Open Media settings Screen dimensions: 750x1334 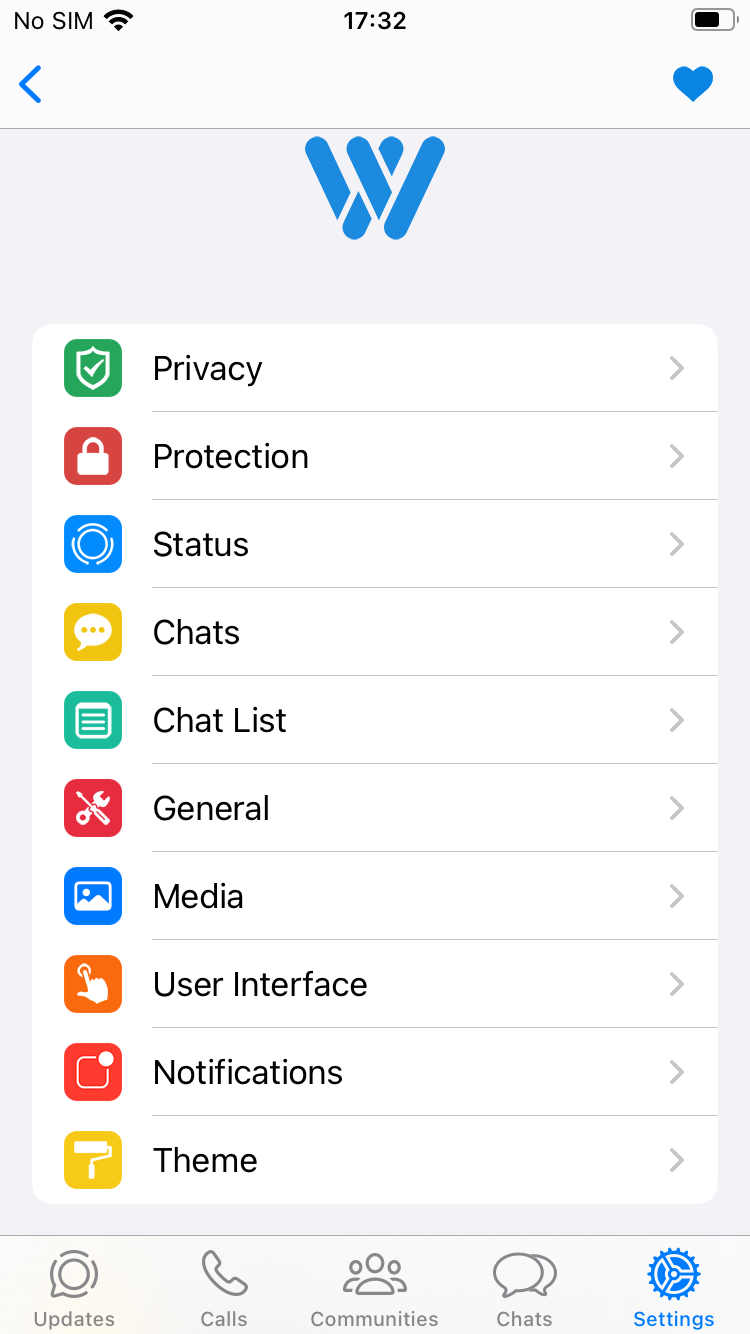[375, 896]
